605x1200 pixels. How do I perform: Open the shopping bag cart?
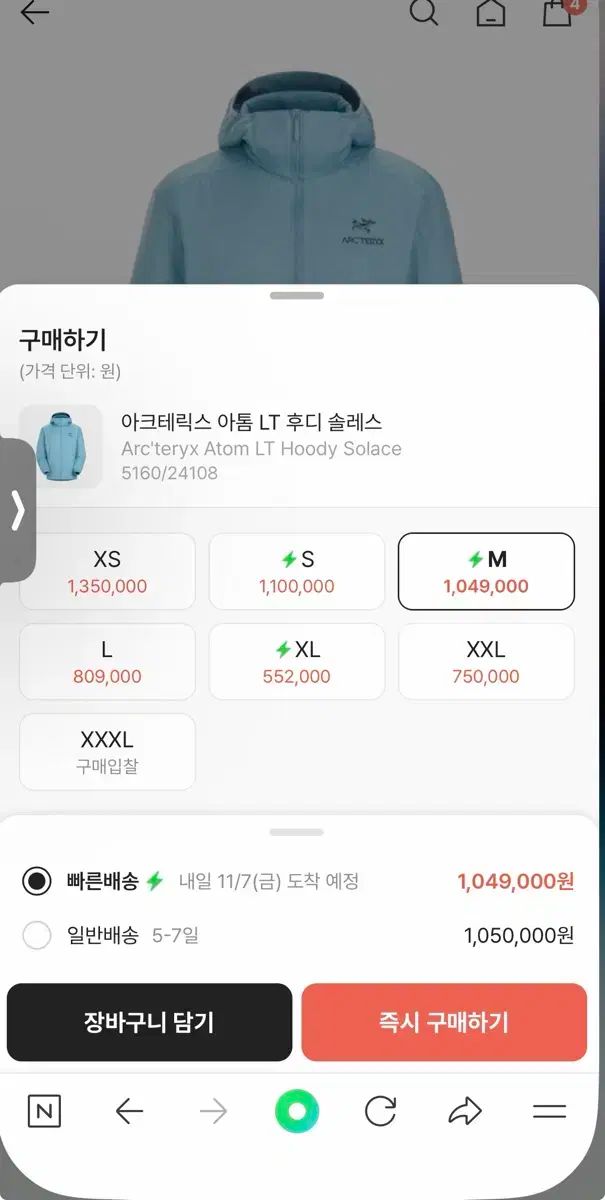557,13
